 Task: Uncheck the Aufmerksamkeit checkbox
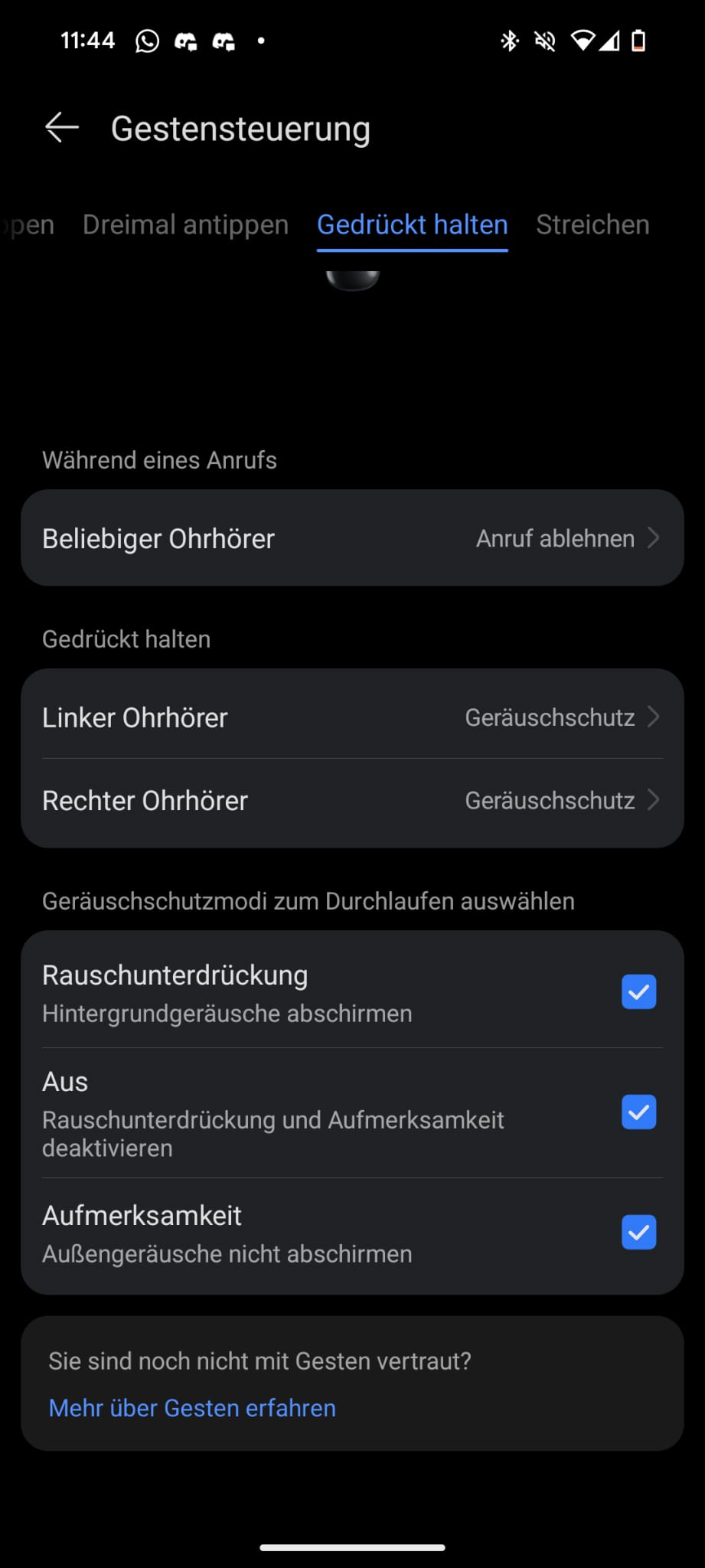pyautogui.click(x=638, y=1233)
